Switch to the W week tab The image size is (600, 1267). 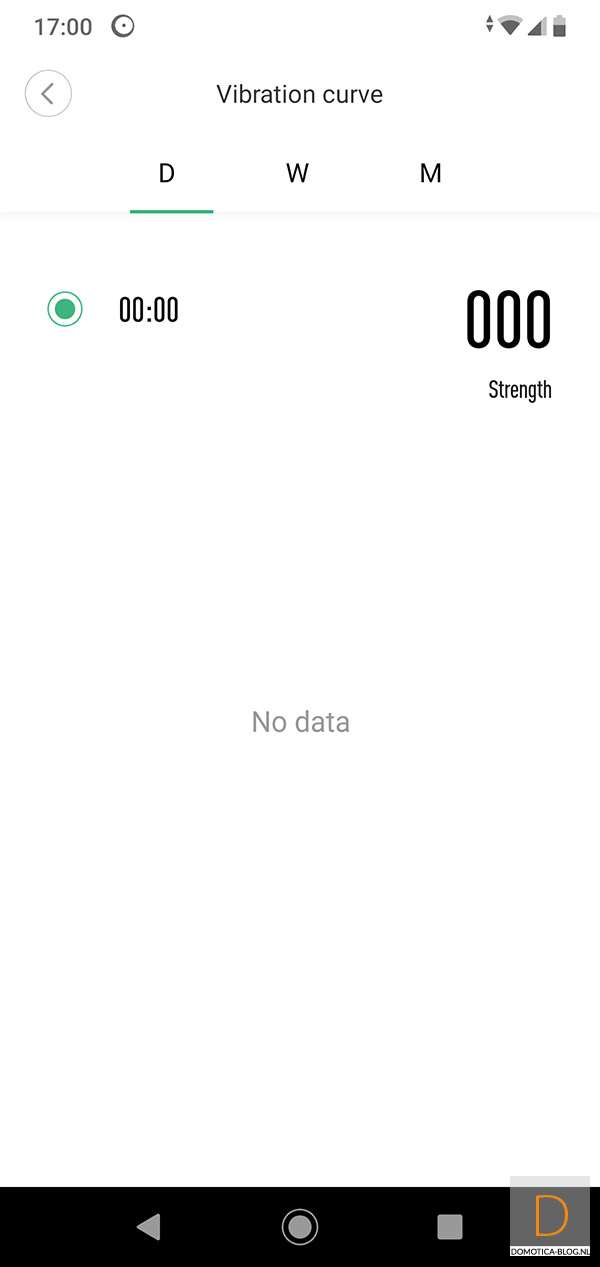click(x=297, y=174)
